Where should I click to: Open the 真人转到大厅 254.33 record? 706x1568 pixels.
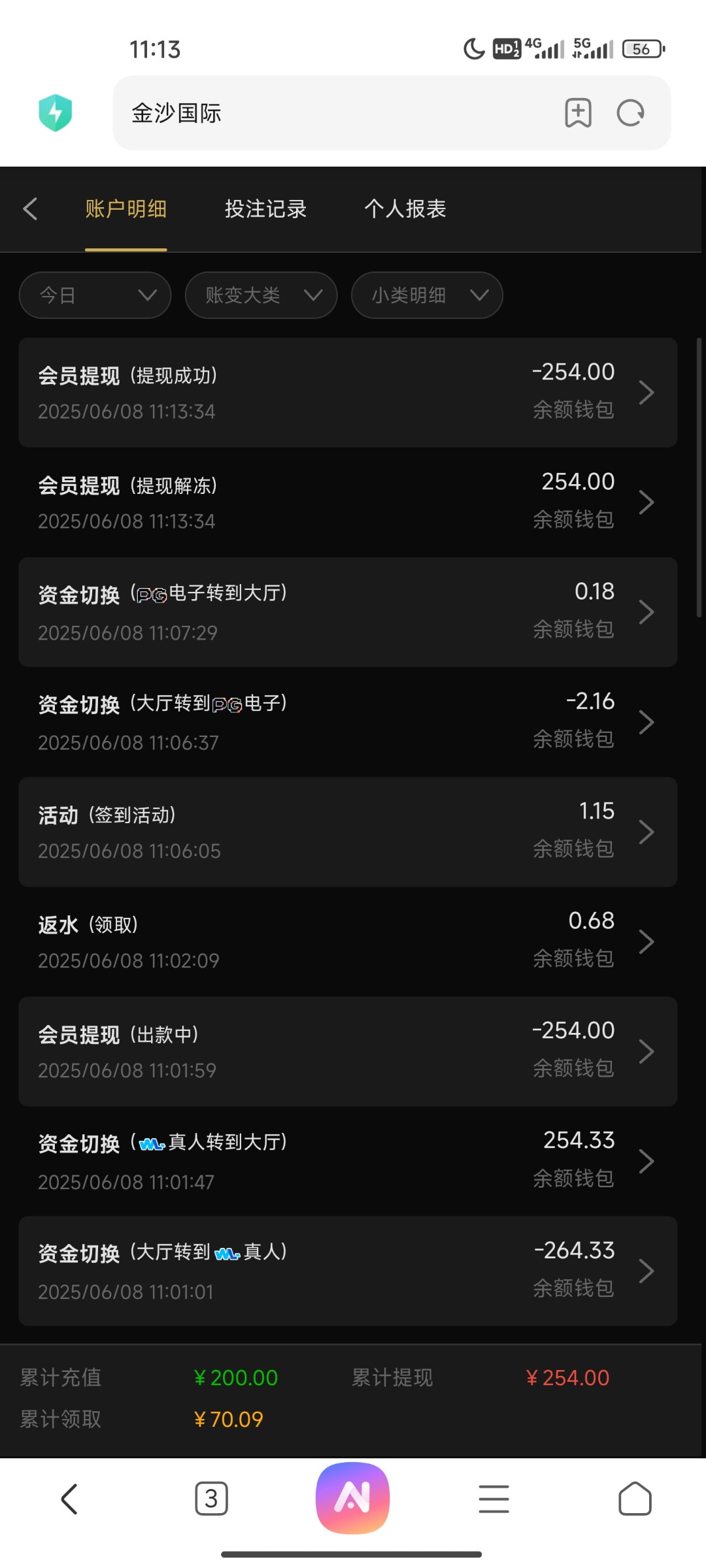point(348,1161)
